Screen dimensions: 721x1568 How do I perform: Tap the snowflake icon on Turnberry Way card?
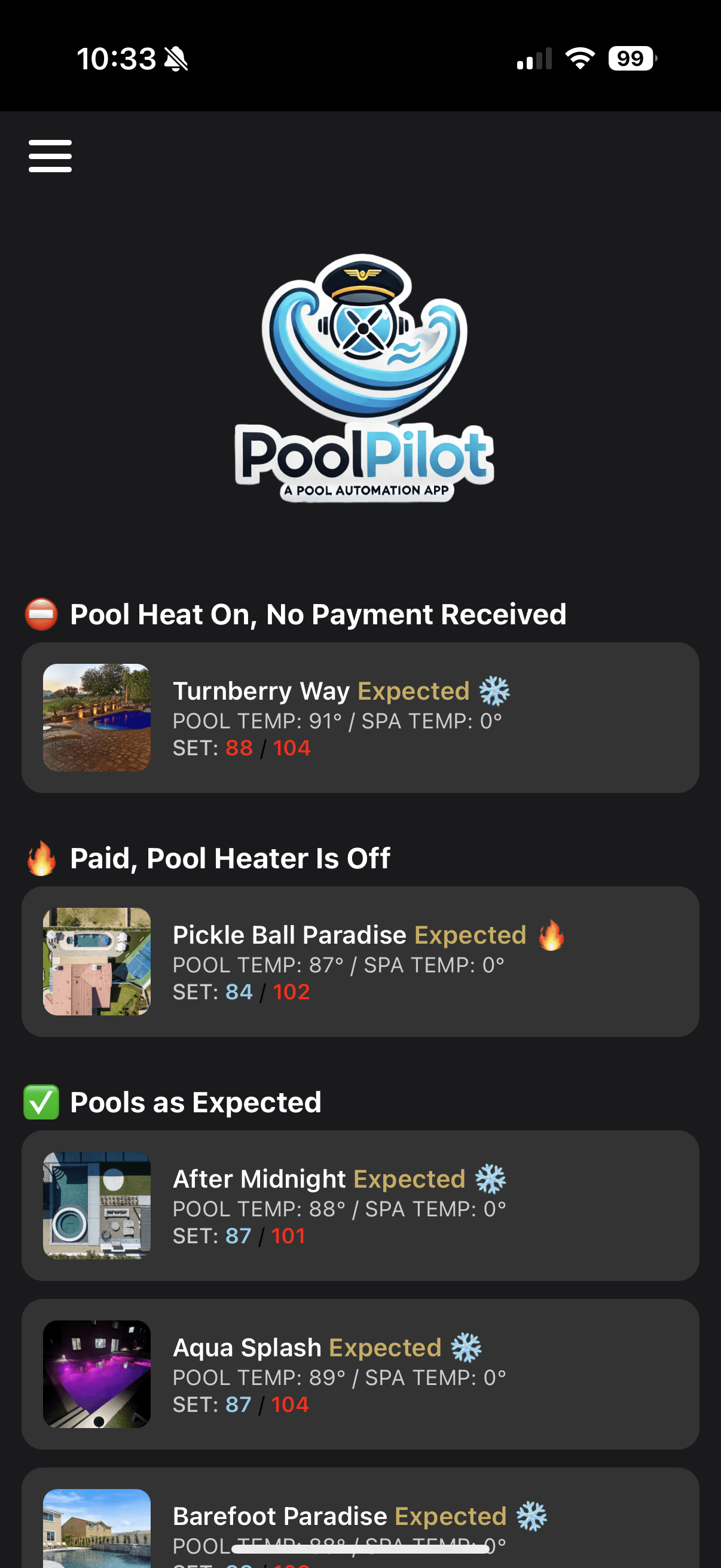pos(494,690)
